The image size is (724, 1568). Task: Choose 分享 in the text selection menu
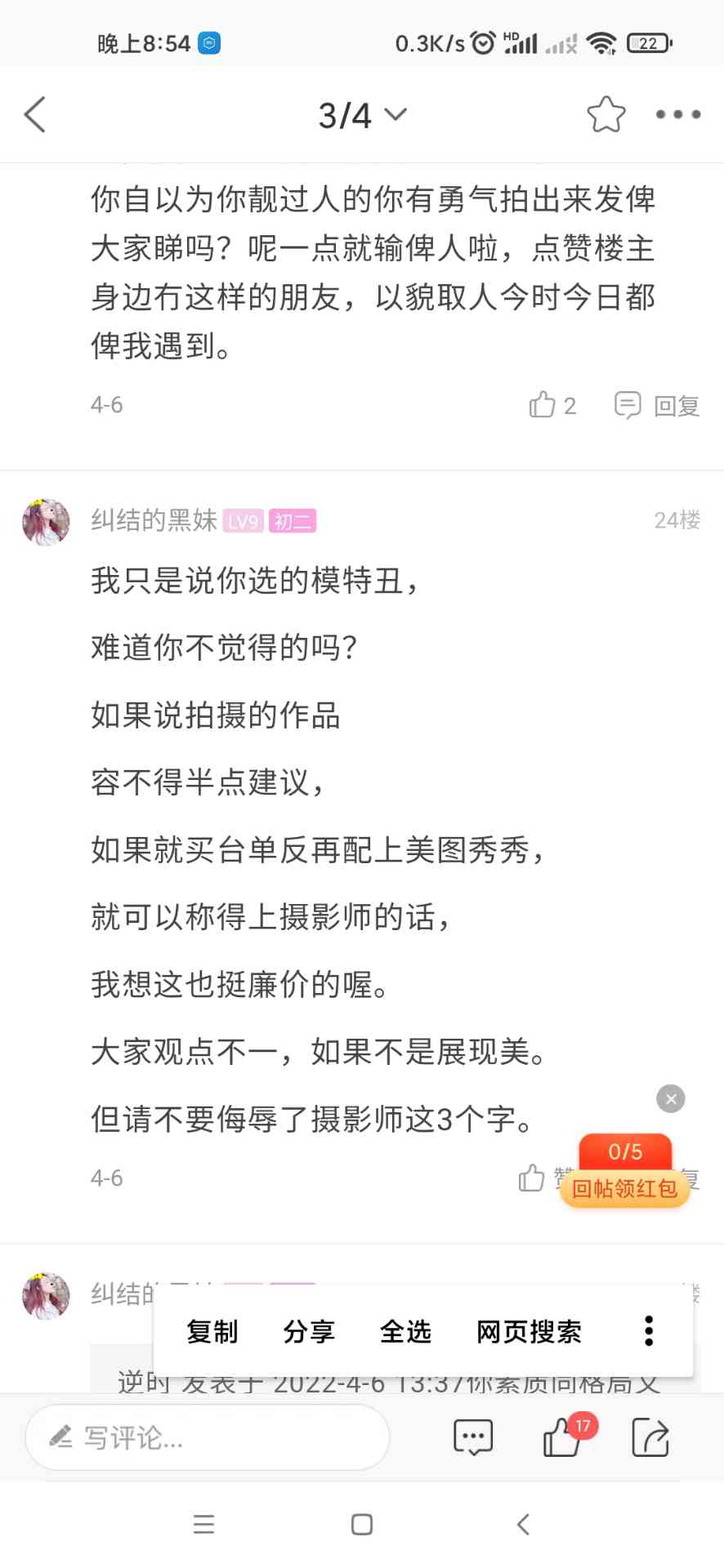[309, 1331]
